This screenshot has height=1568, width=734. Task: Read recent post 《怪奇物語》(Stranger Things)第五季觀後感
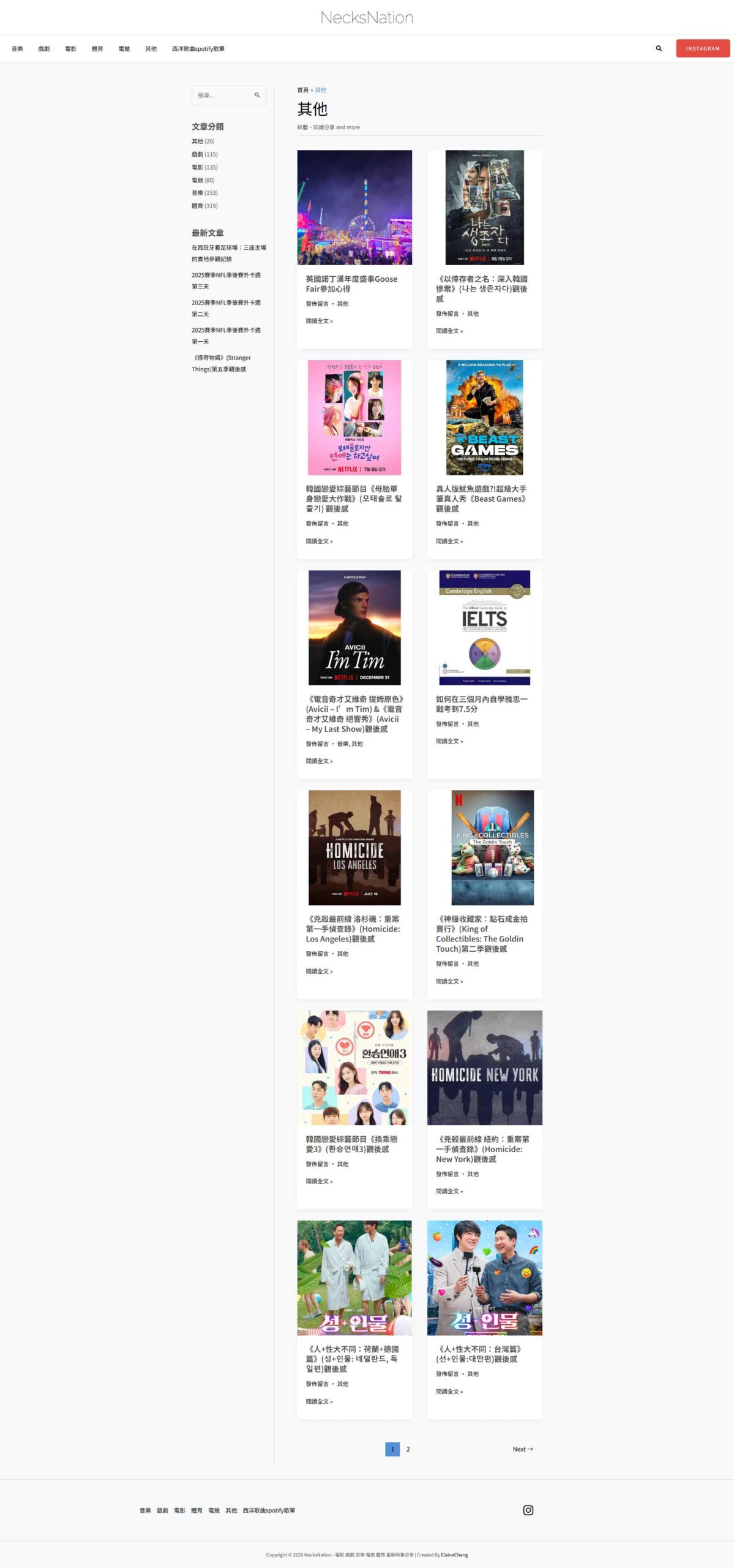[221, 363]
